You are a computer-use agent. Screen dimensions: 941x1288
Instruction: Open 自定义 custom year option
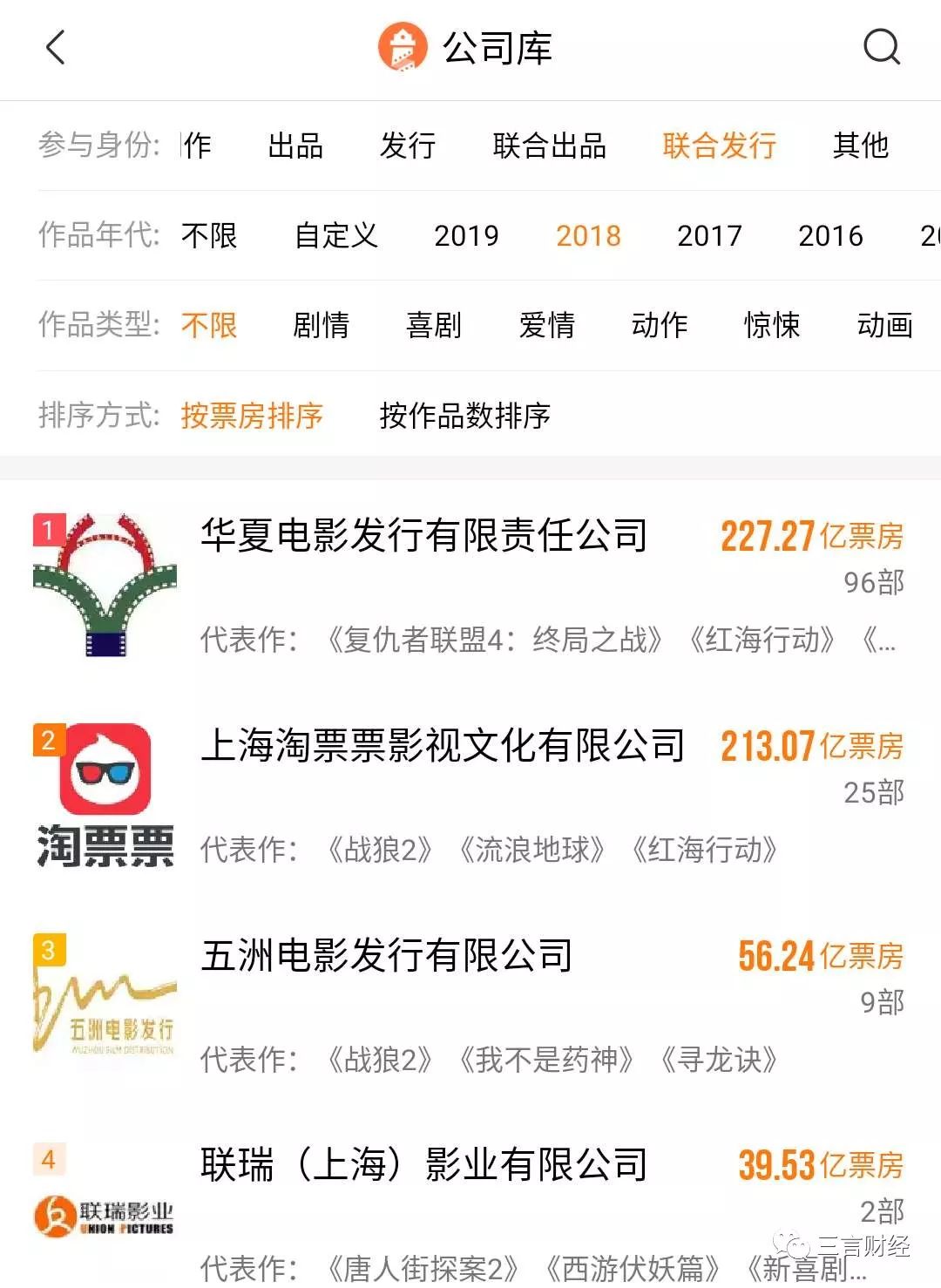336,235
